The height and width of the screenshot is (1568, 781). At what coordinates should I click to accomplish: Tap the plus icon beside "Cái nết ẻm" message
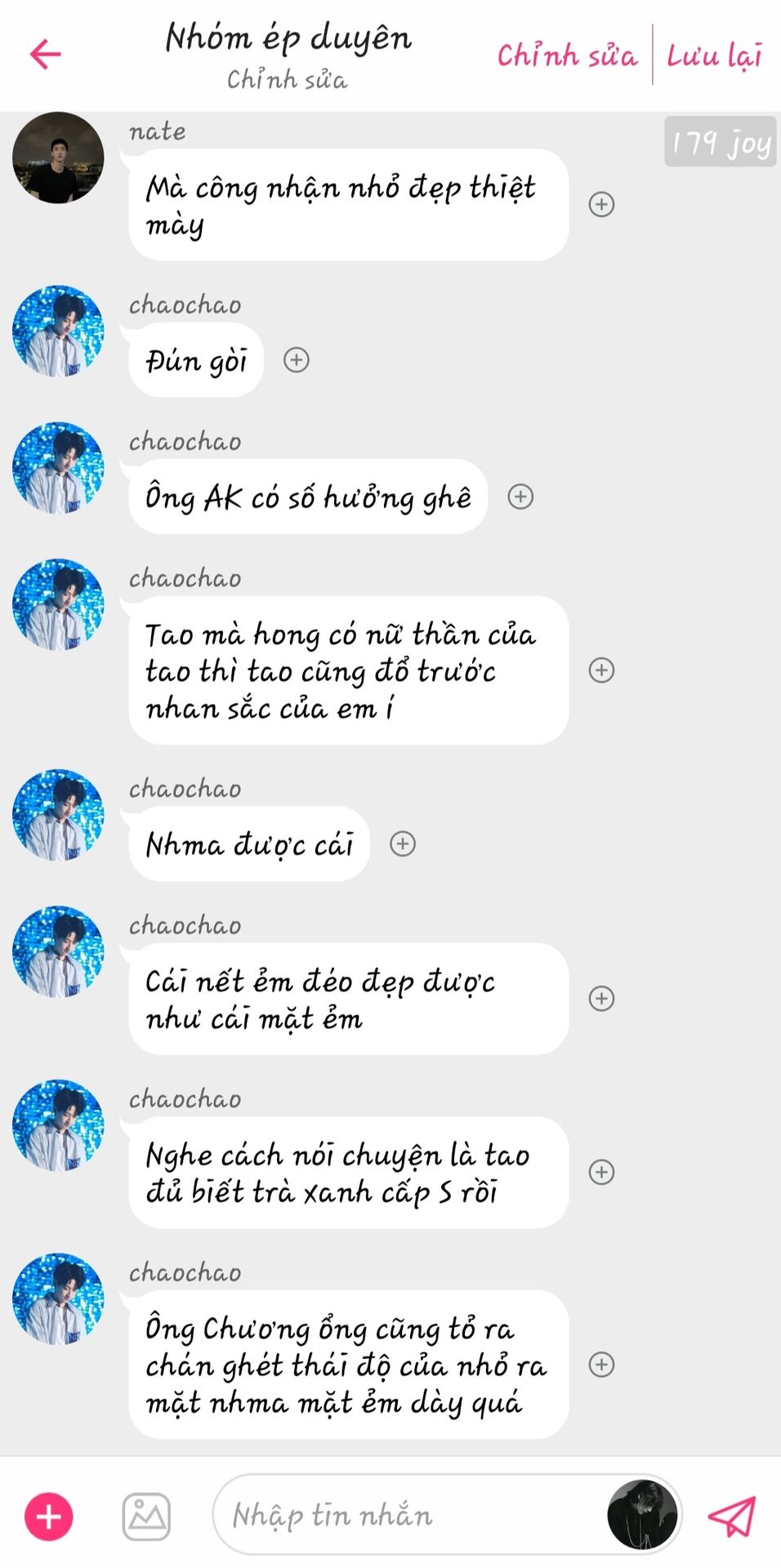601,999
